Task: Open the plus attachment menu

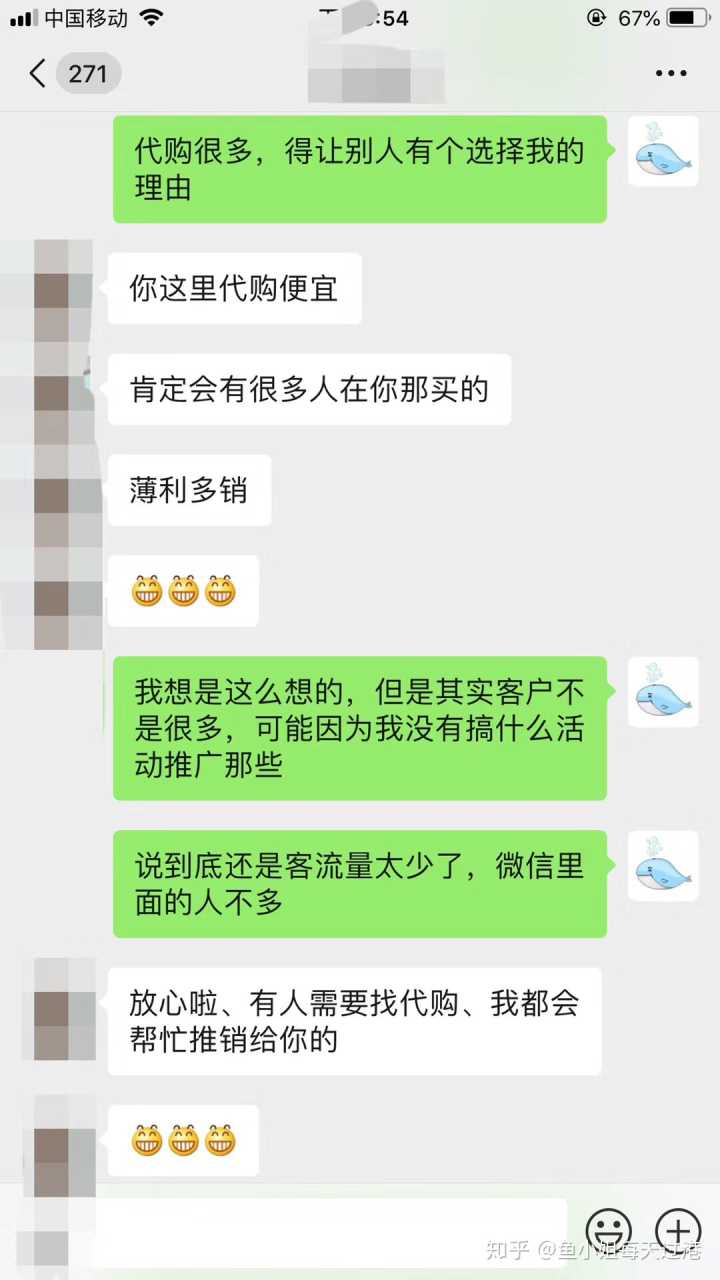Action: [677, 1229]
